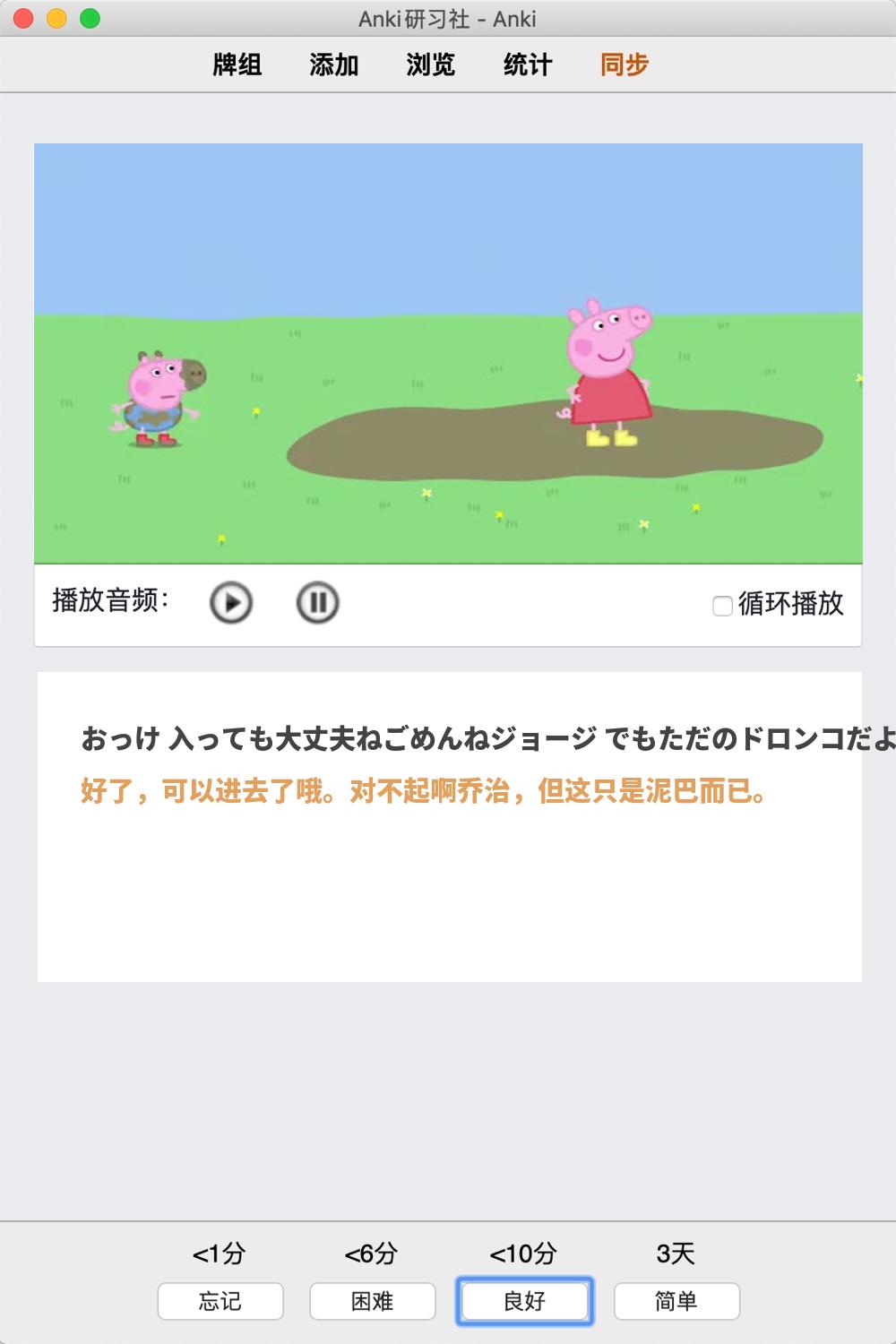Image resolution: width=896 pixels, height=1344 pixels.
Task: Enable the 循环播放 loop checkbox
Action: 722,607
